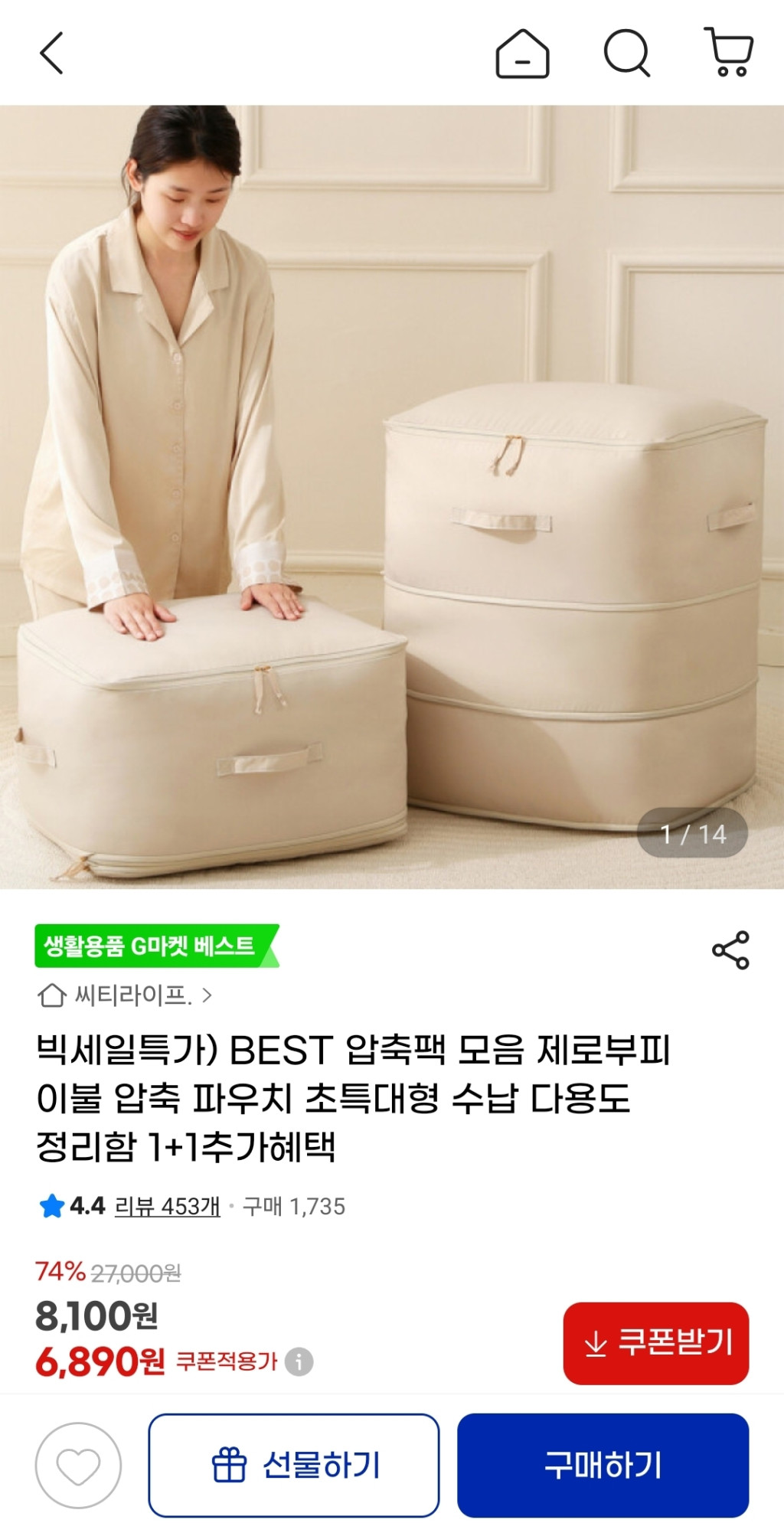Viewport: 784px width, 1536px height.
Task: Open the shopping cart
Action: coord(729,52)
